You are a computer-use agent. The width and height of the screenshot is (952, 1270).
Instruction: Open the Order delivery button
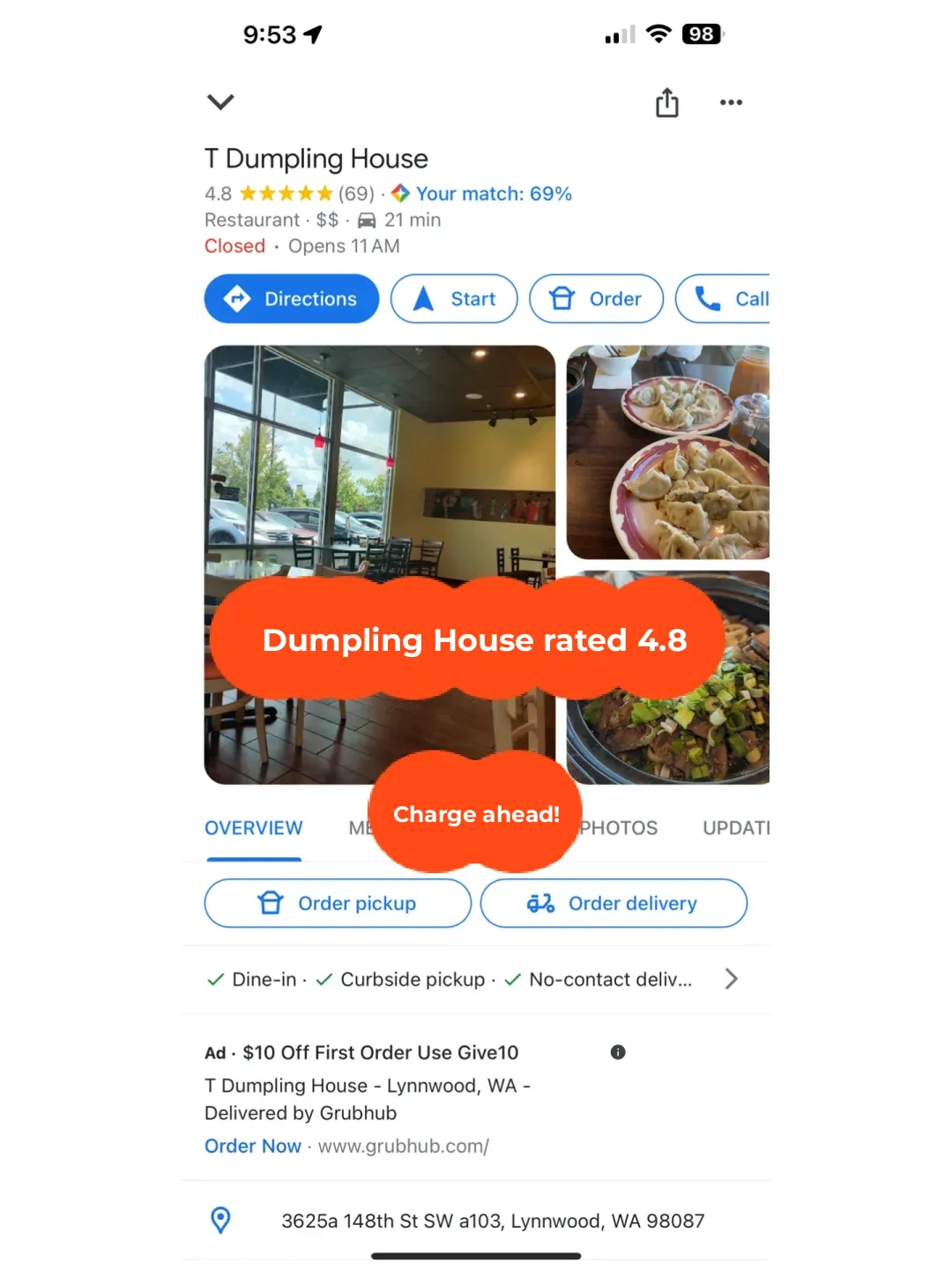click(614, 903)
